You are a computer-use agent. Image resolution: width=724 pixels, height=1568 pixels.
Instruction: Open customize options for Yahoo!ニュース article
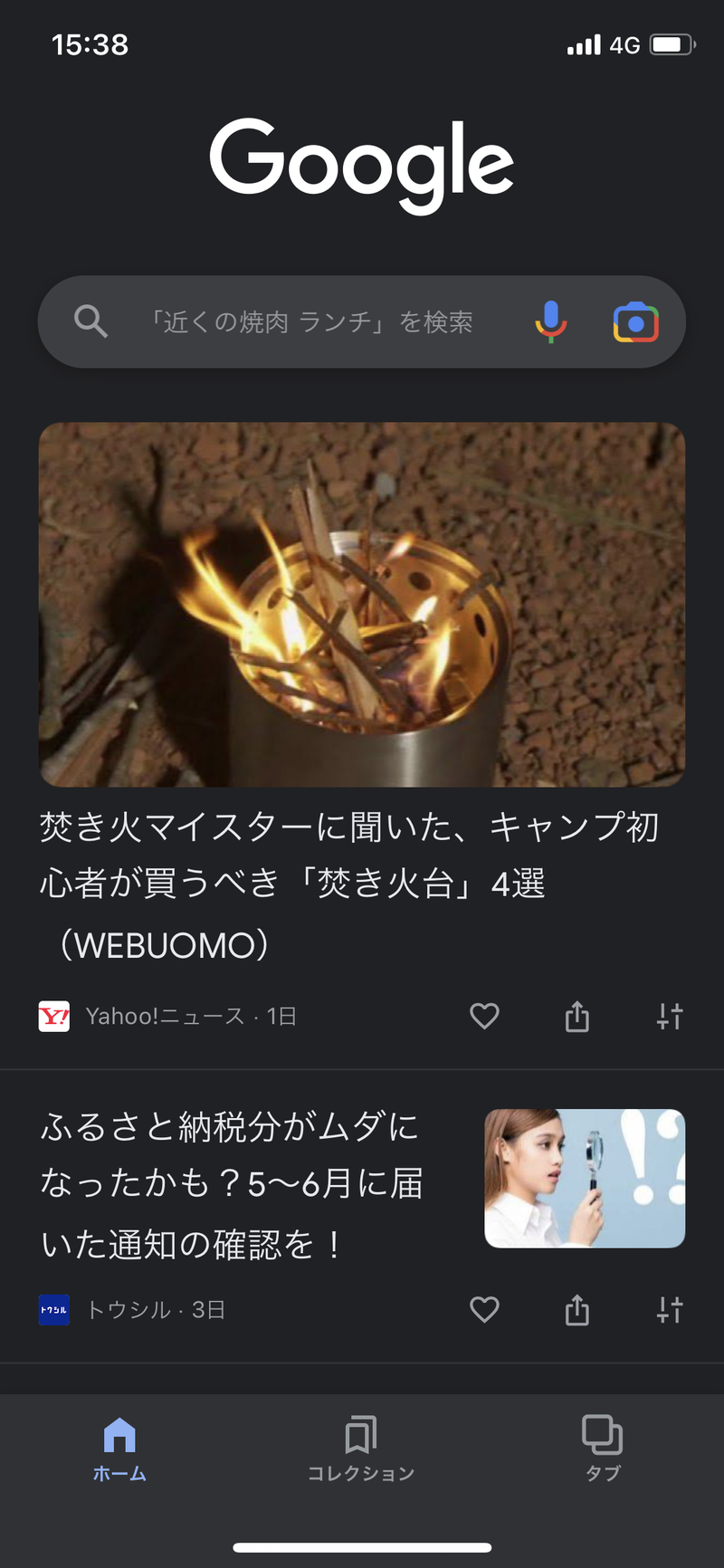670,1016
